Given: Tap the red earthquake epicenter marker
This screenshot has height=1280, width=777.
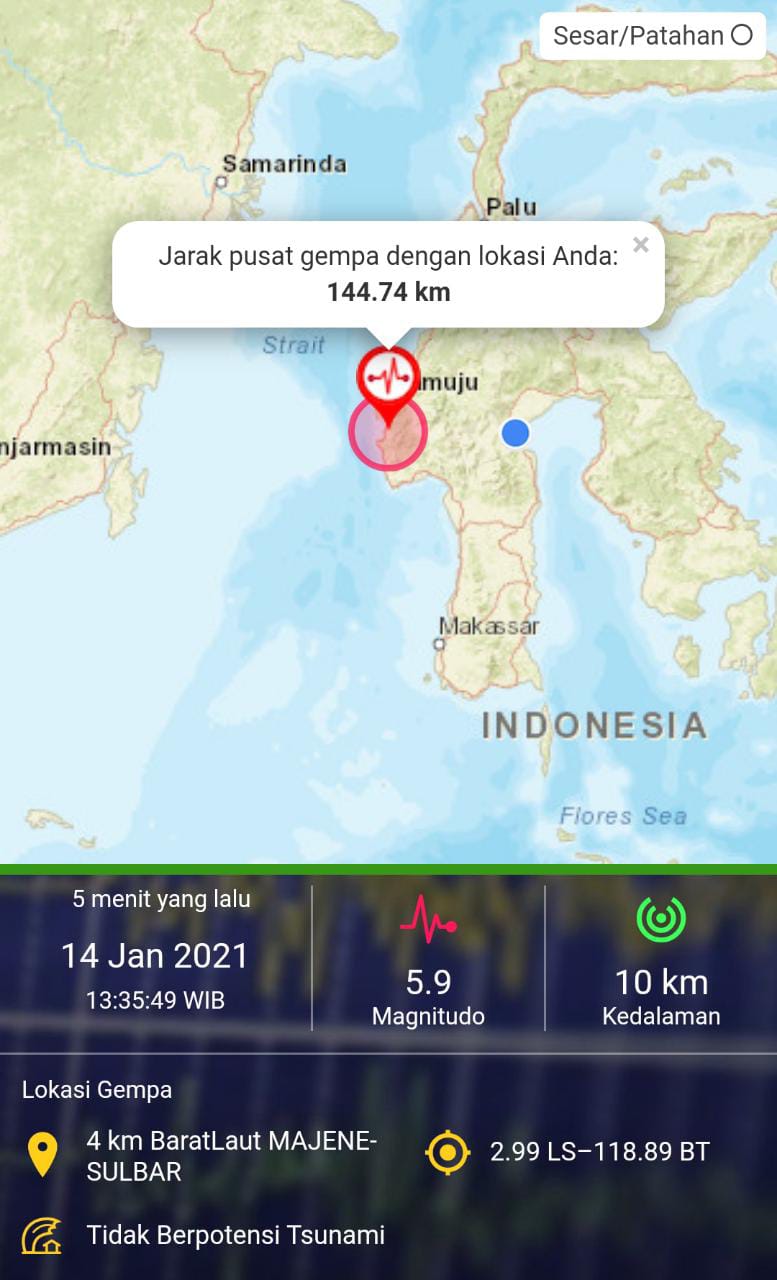Looking at the screenshot, I should click(388, 380).
